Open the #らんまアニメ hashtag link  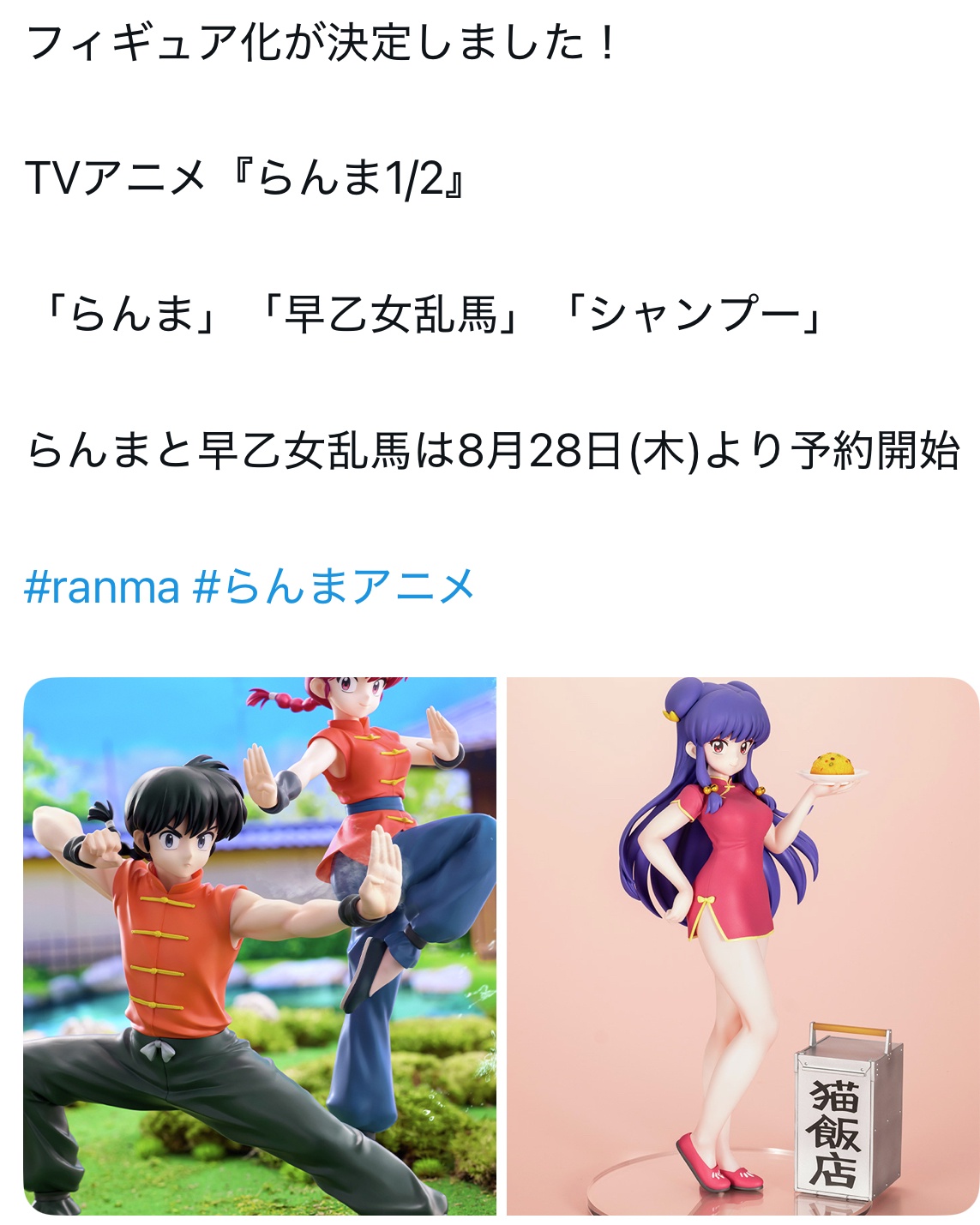[x=334, y=587]
